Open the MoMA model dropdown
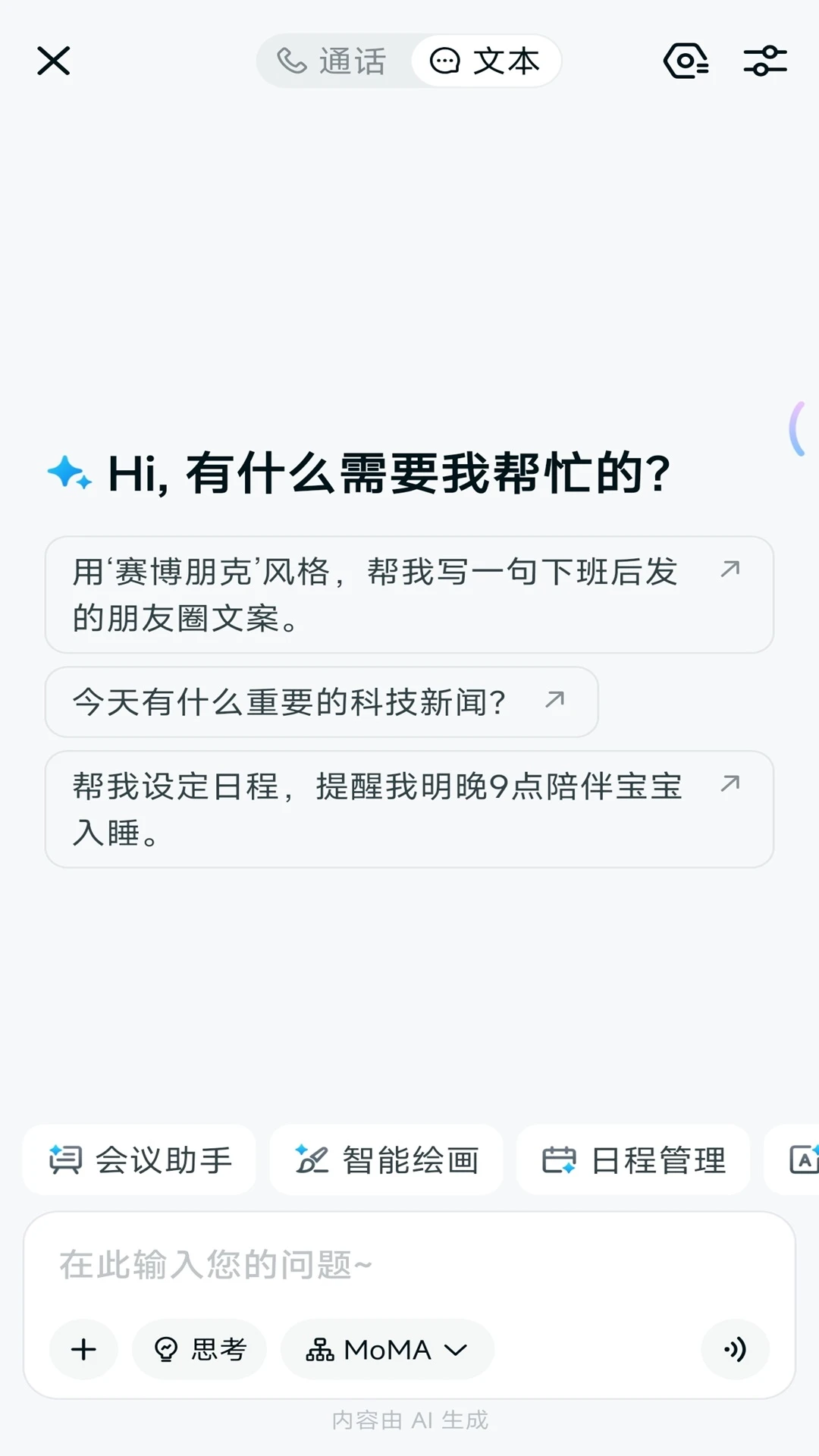The image size is (819, 1456). point(387,1349)
